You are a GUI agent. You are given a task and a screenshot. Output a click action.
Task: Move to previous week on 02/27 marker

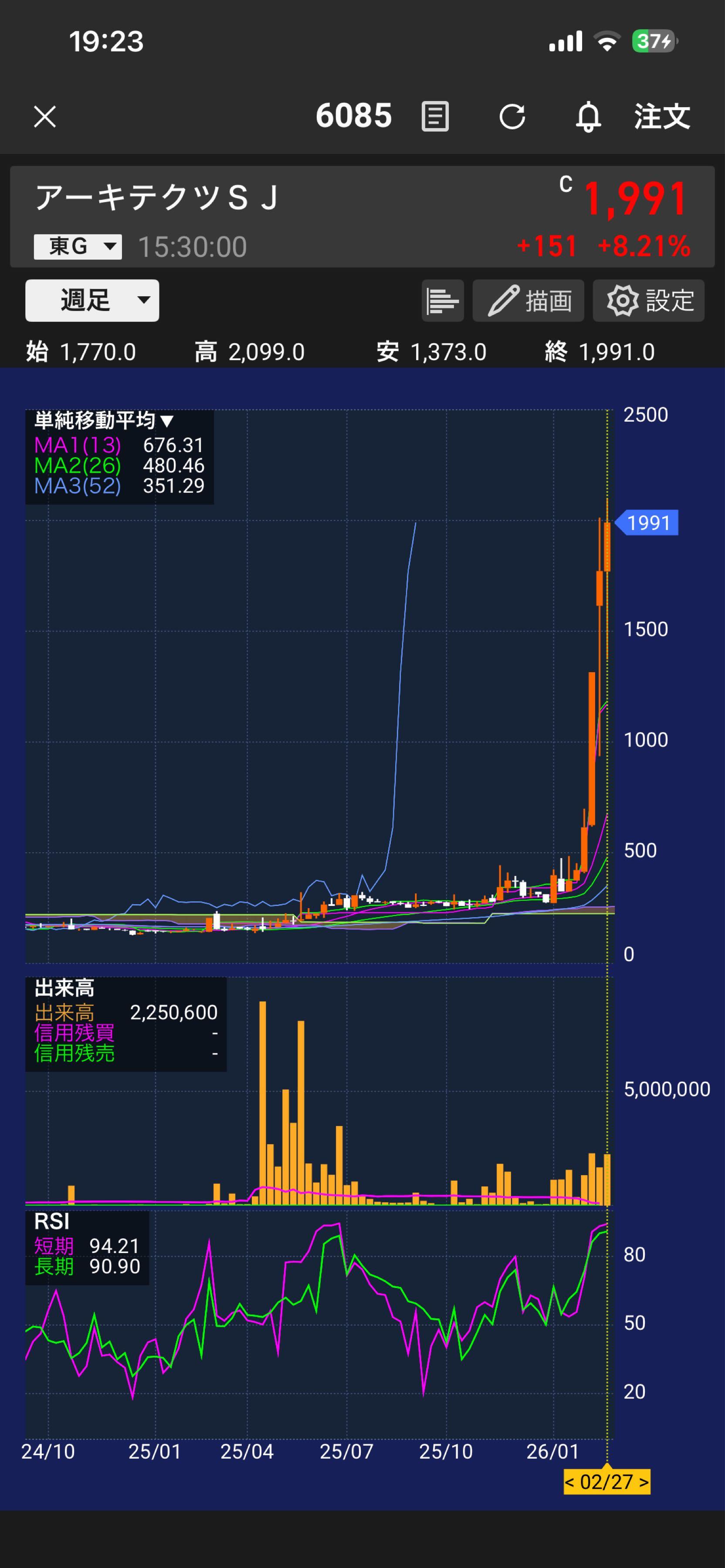click(570, 1482)
